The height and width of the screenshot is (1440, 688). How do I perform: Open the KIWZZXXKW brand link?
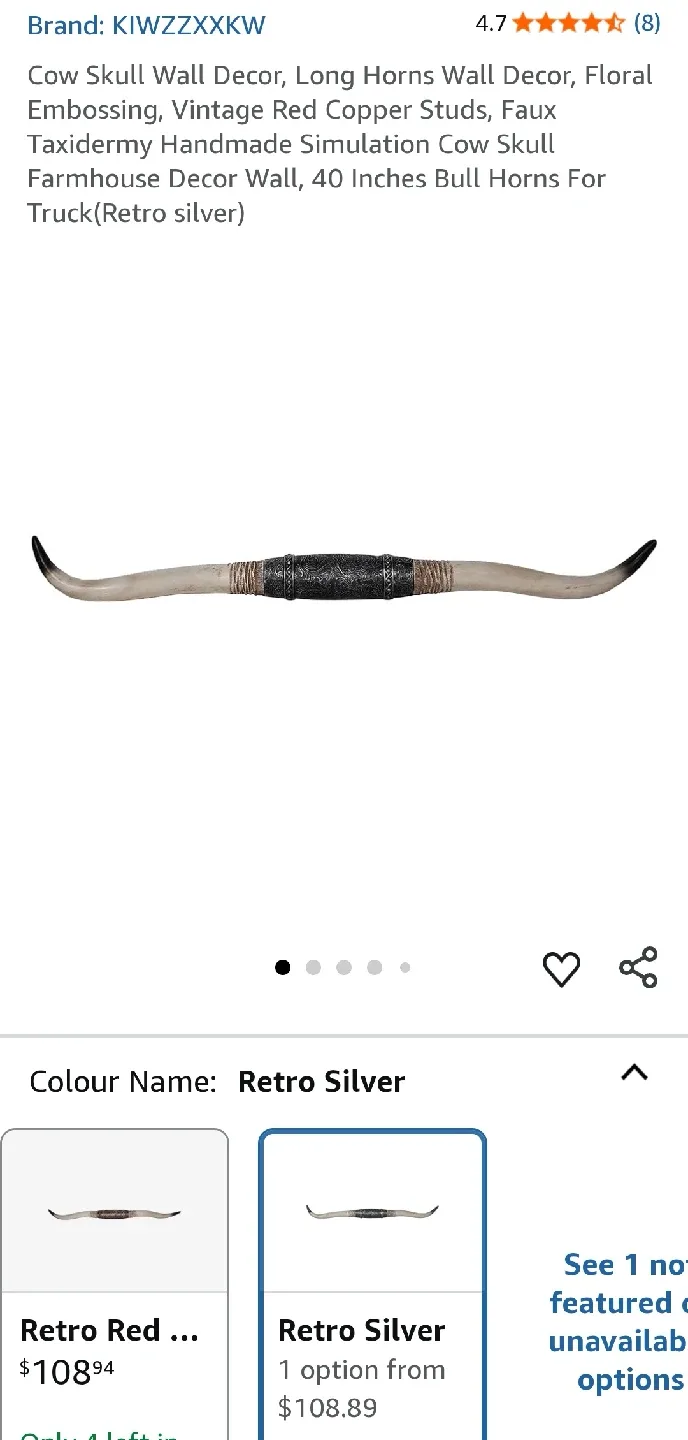[x=146, y=25]
